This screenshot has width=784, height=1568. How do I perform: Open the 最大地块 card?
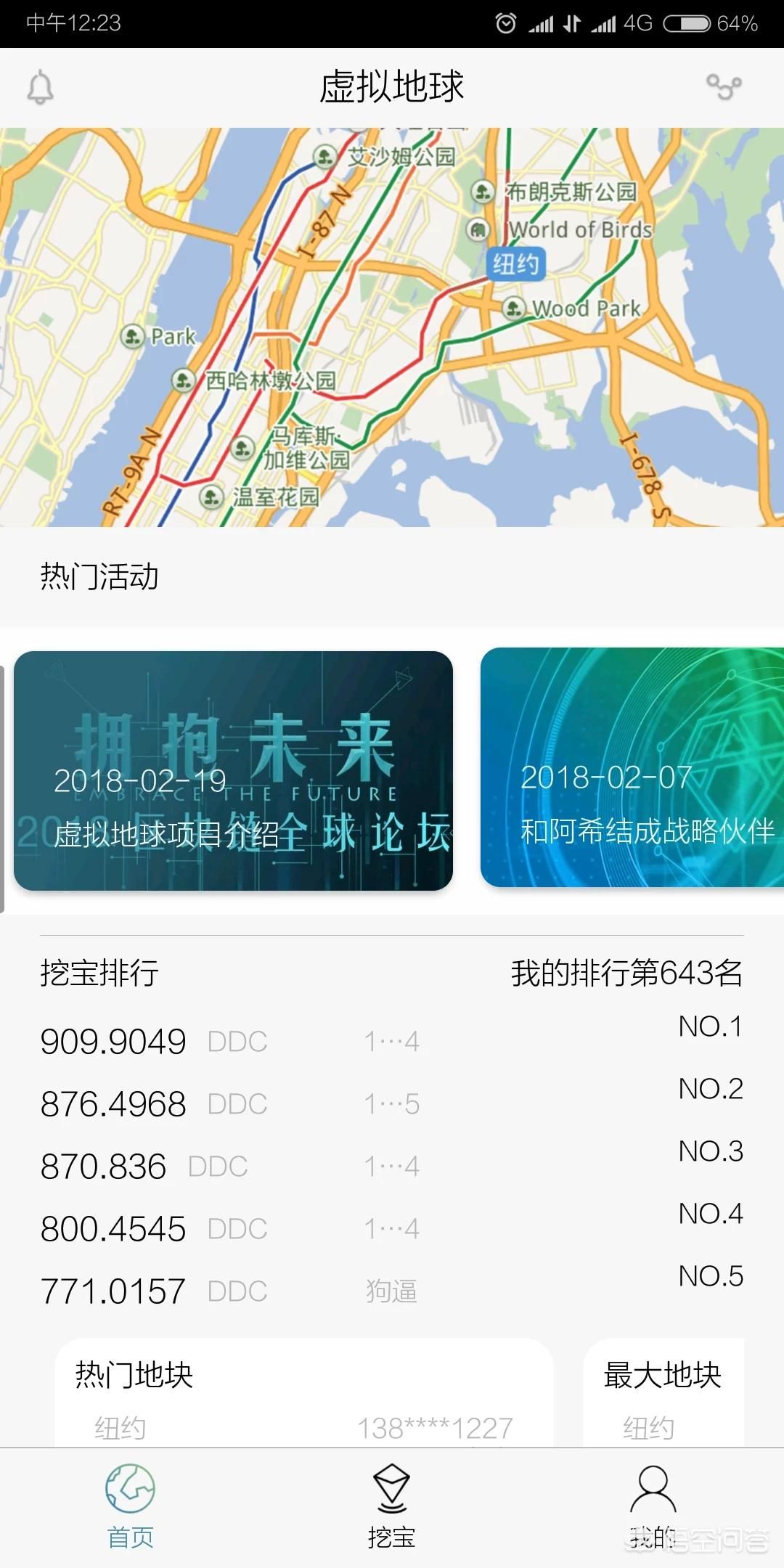662,1395
